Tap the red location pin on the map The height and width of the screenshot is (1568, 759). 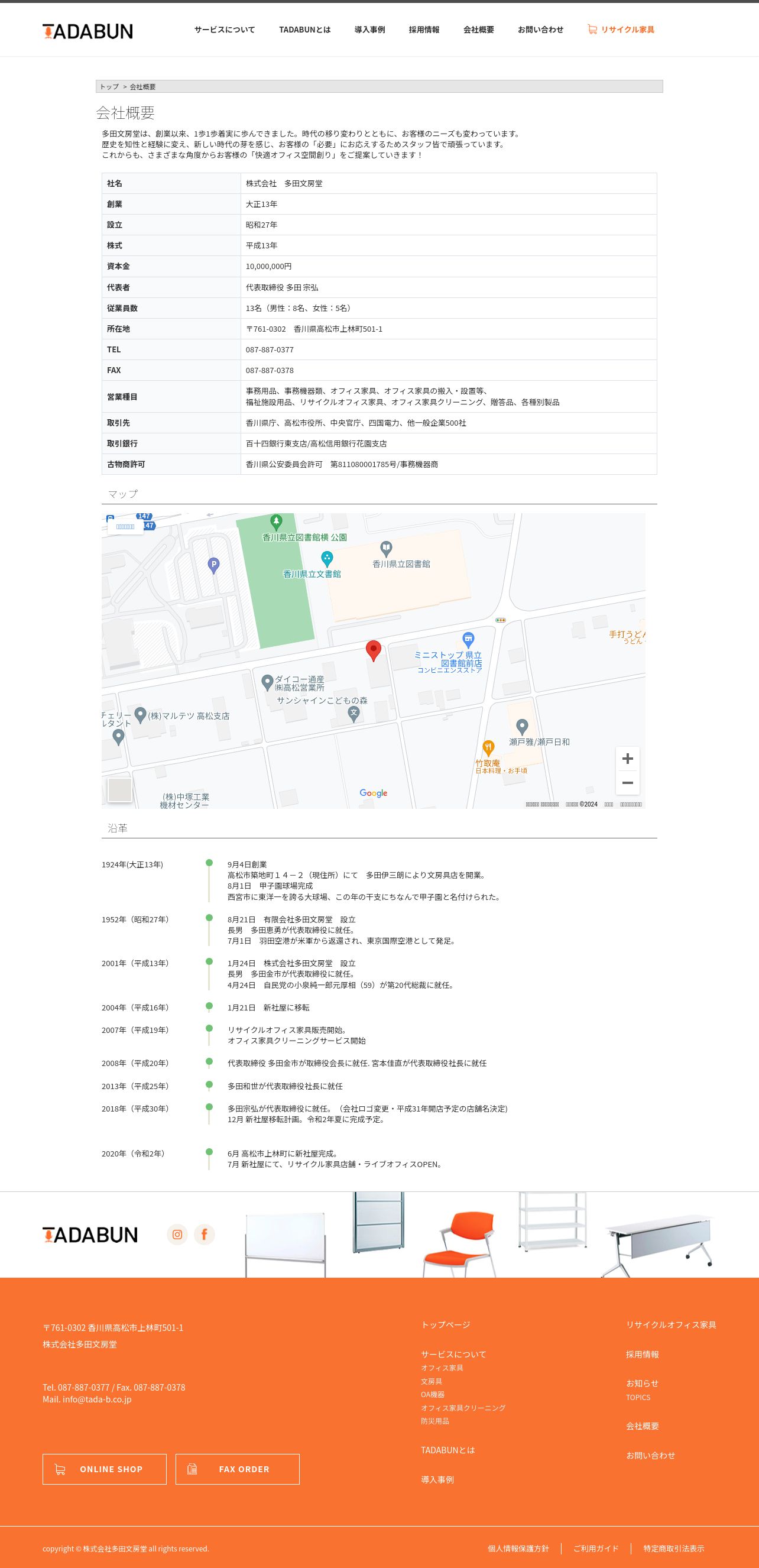[374, 651]
